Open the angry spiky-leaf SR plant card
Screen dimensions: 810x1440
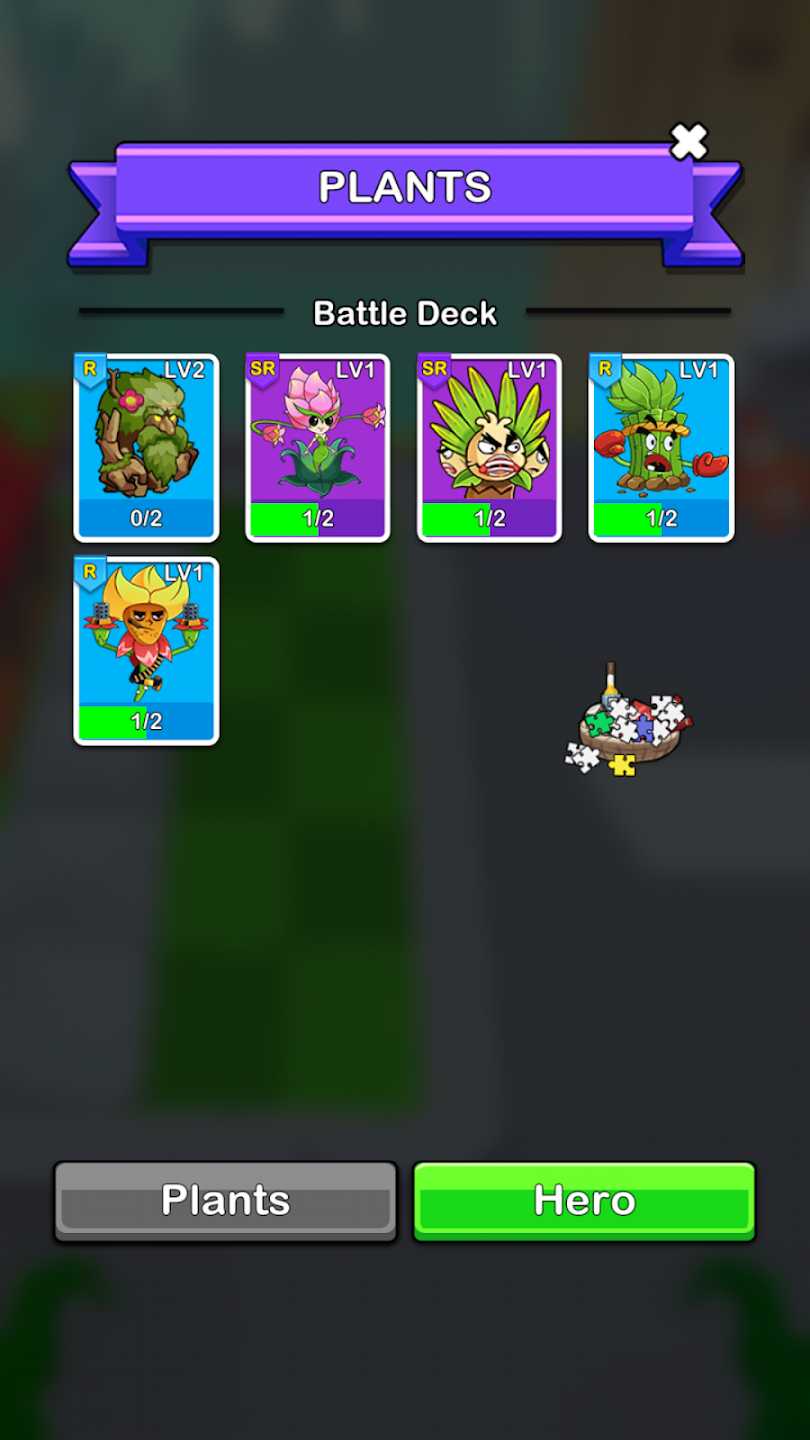click(x=489, y=448)
